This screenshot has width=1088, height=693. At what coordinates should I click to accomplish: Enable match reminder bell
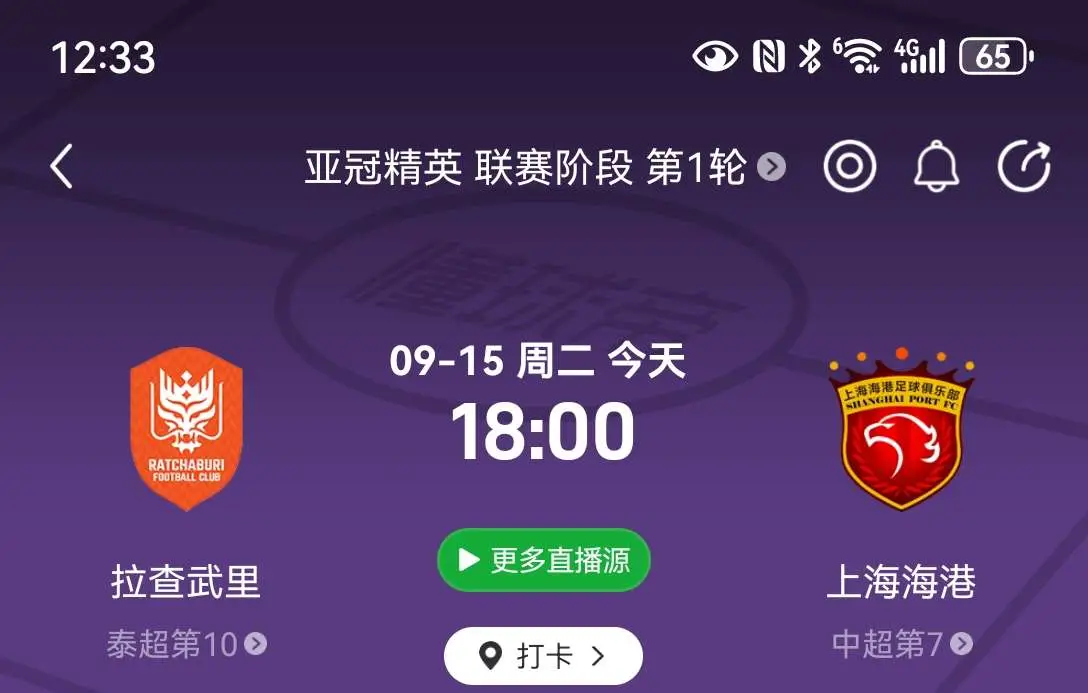[x=937, y=166]
